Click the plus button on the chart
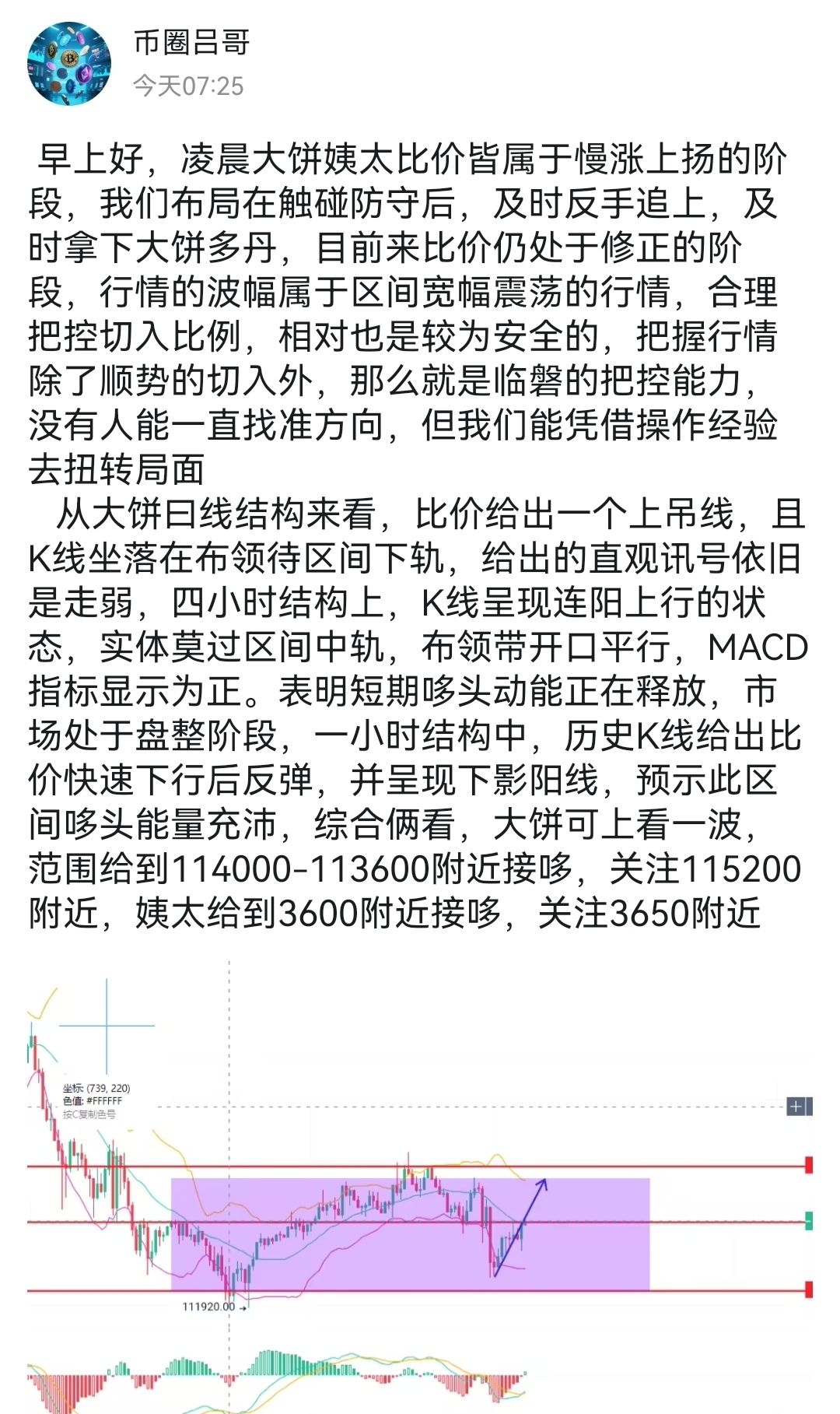The width and height of the screenshot is (840, 1414). [x=796, y=1106]
